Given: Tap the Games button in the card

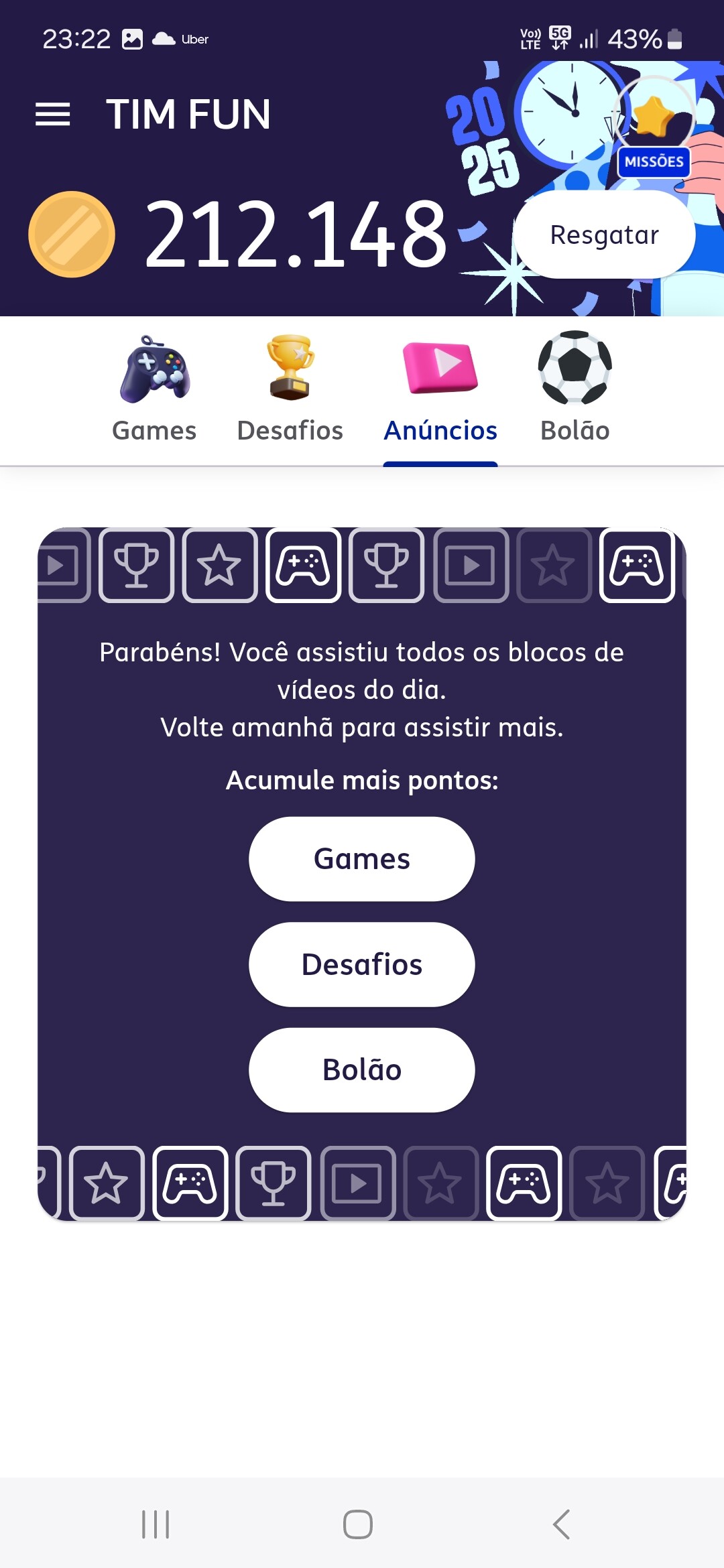Looking at the screenshot, I should pyautogui.click(x=362, y=859).
